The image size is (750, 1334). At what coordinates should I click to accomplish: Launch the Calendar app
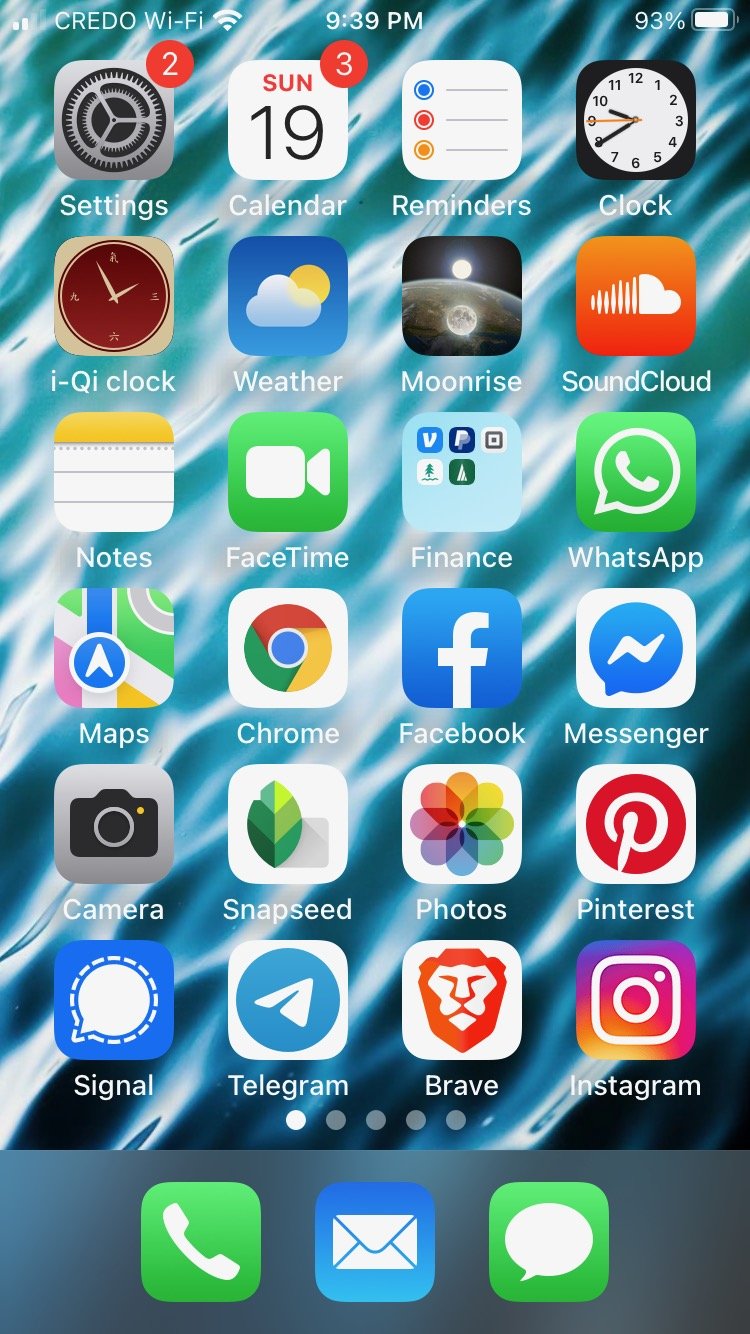(288, 120)
